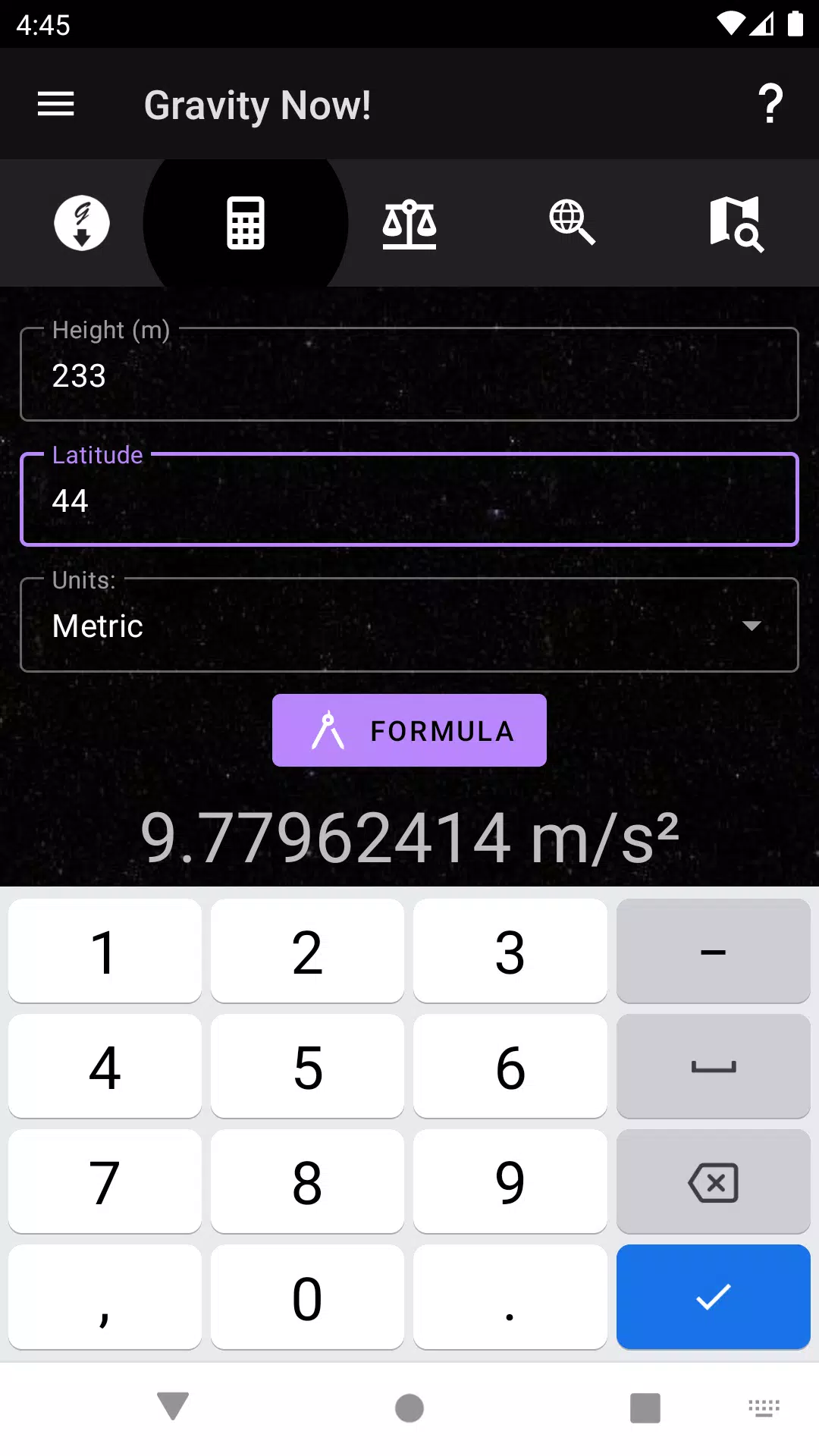819x1456 pixels.
Task: Edit the Height (m) field
Action: click(409, 374)
